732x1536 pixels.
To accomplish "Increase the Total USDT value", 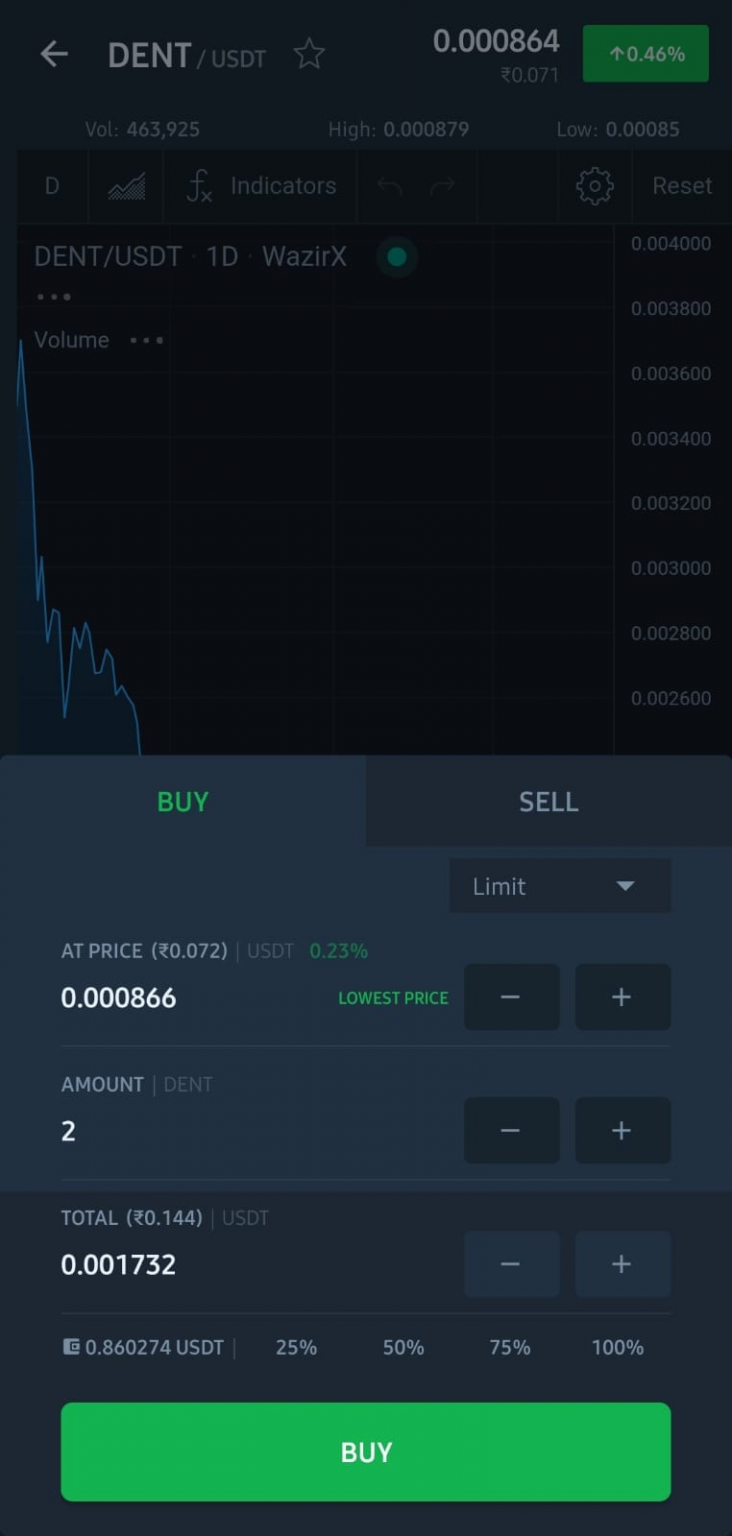I will [622, 1264].
